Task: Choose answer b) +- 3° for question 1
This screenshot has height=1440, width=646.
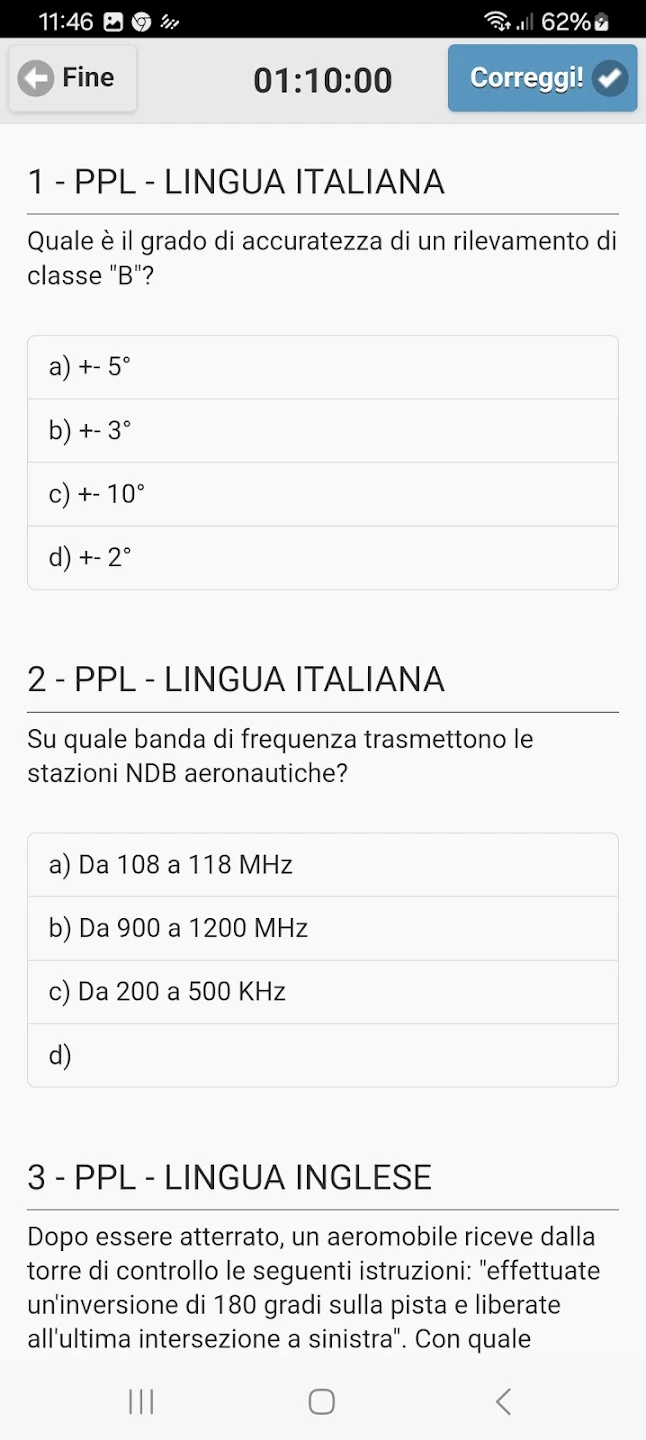Action: coord(322,431)
